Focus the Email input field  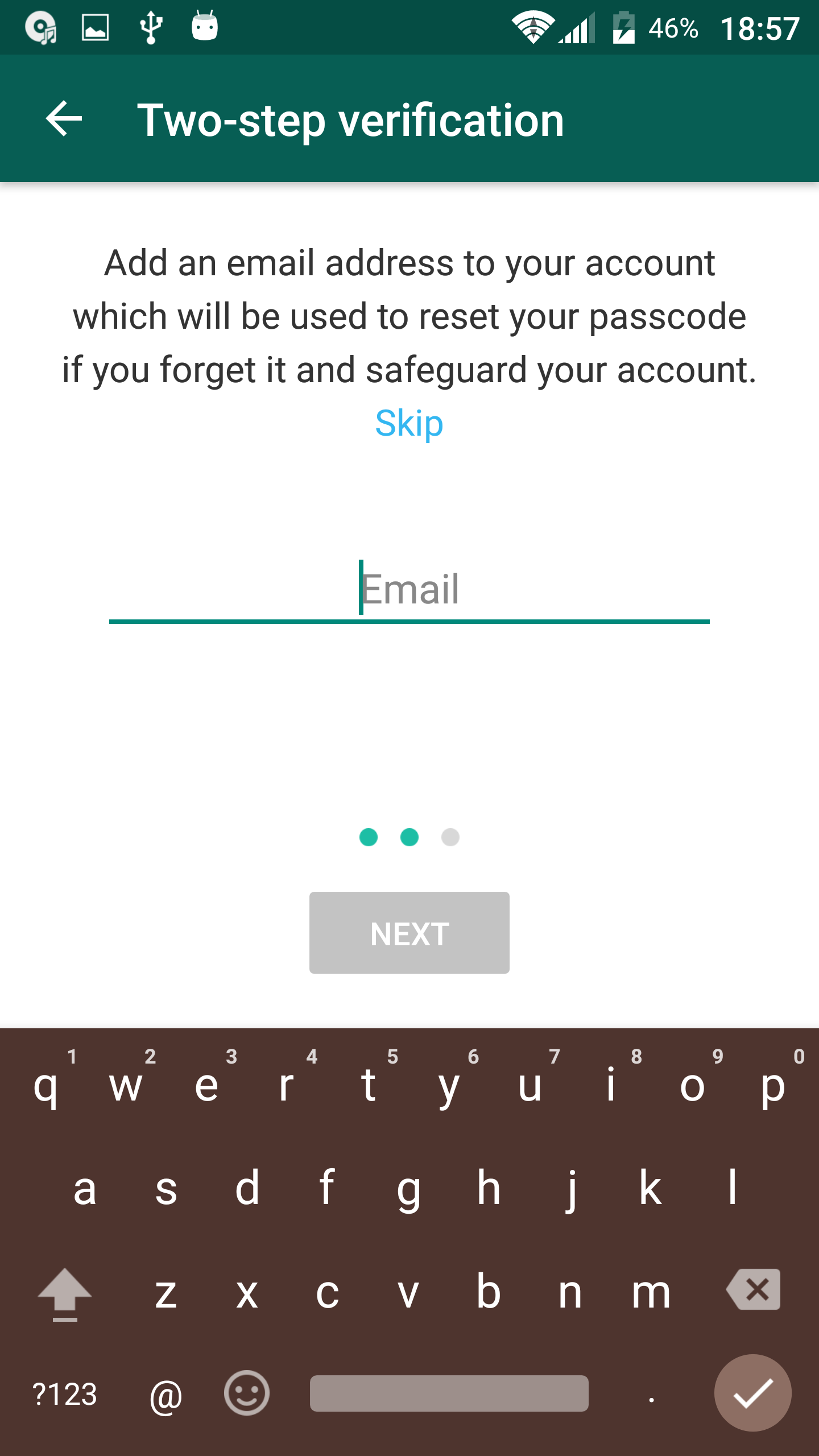tap(409, 590)
